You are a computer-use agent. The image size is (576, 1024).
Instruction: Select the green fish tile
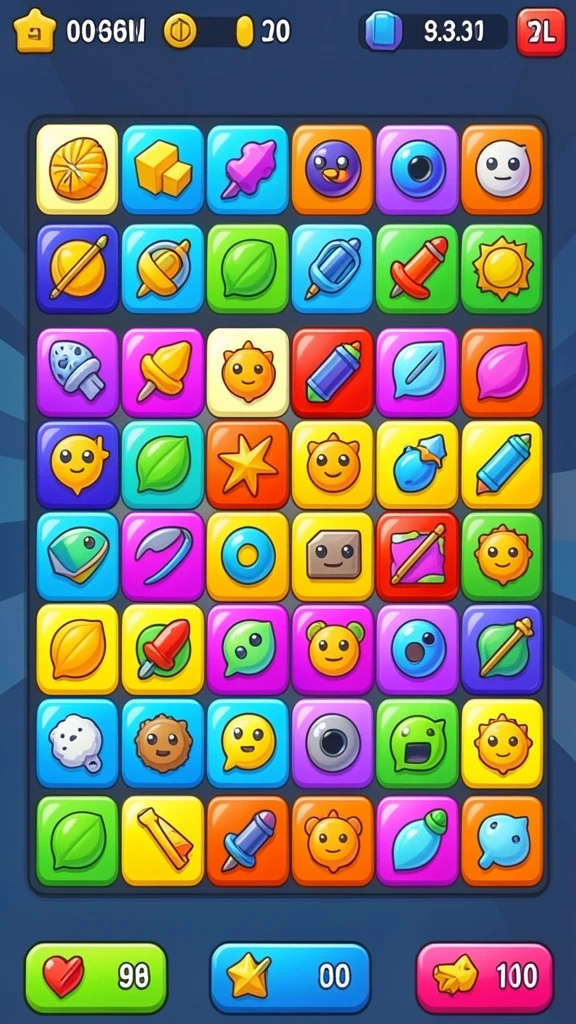pyautogui.click(x=77, y=556)
